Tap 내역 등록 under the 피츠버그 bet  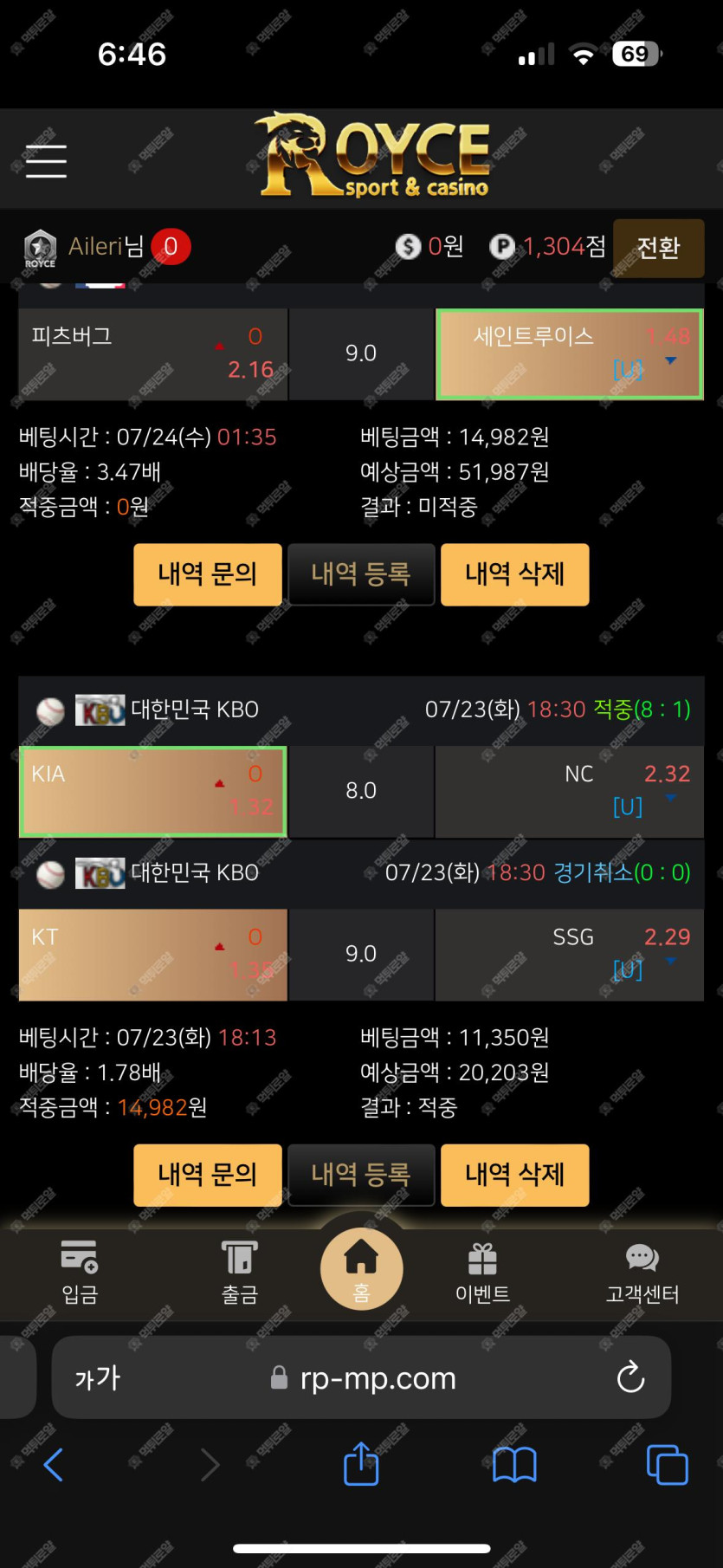coord(361,574)
